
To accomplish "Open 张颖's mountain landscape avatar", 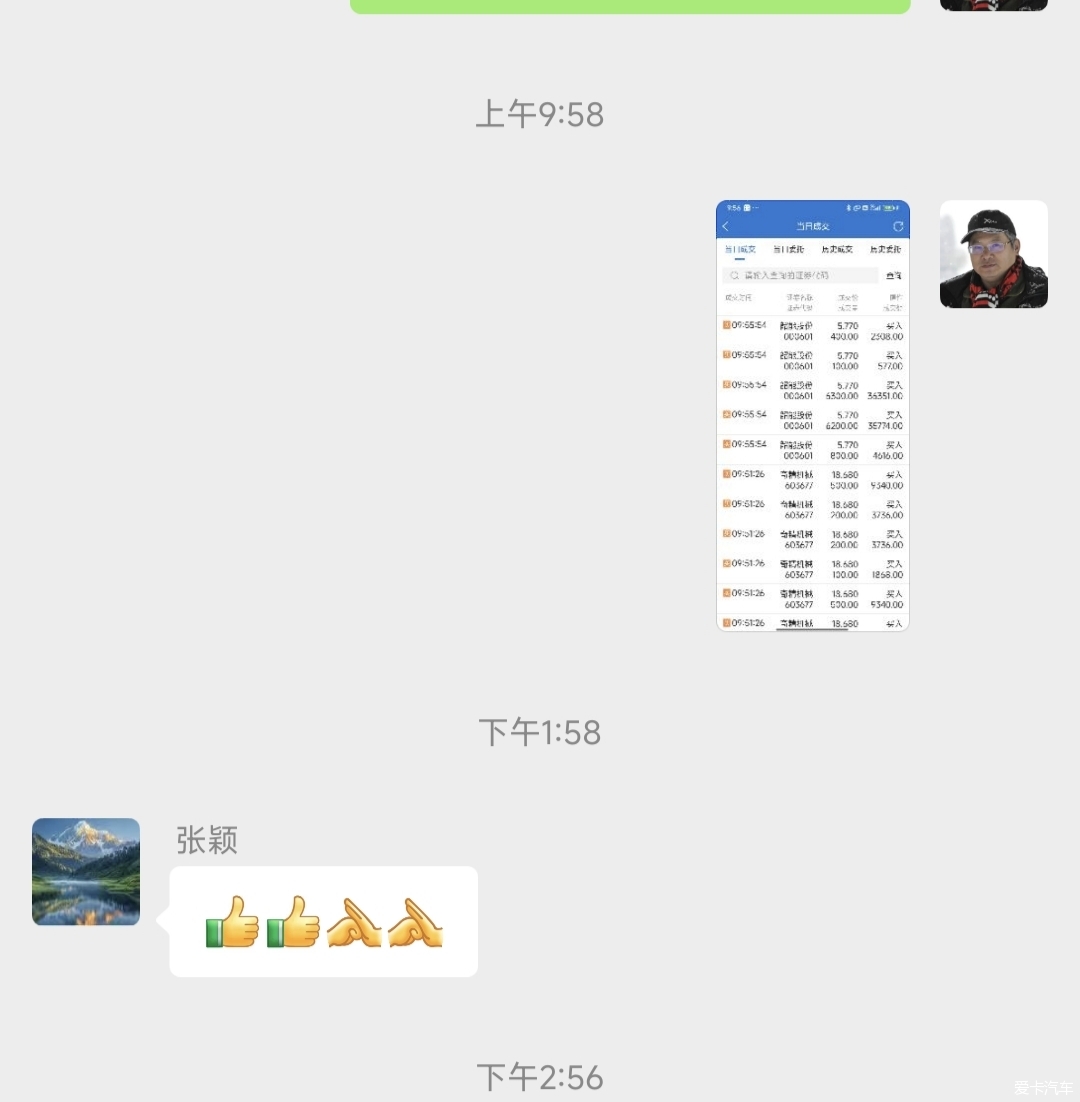I will [86, 871].
